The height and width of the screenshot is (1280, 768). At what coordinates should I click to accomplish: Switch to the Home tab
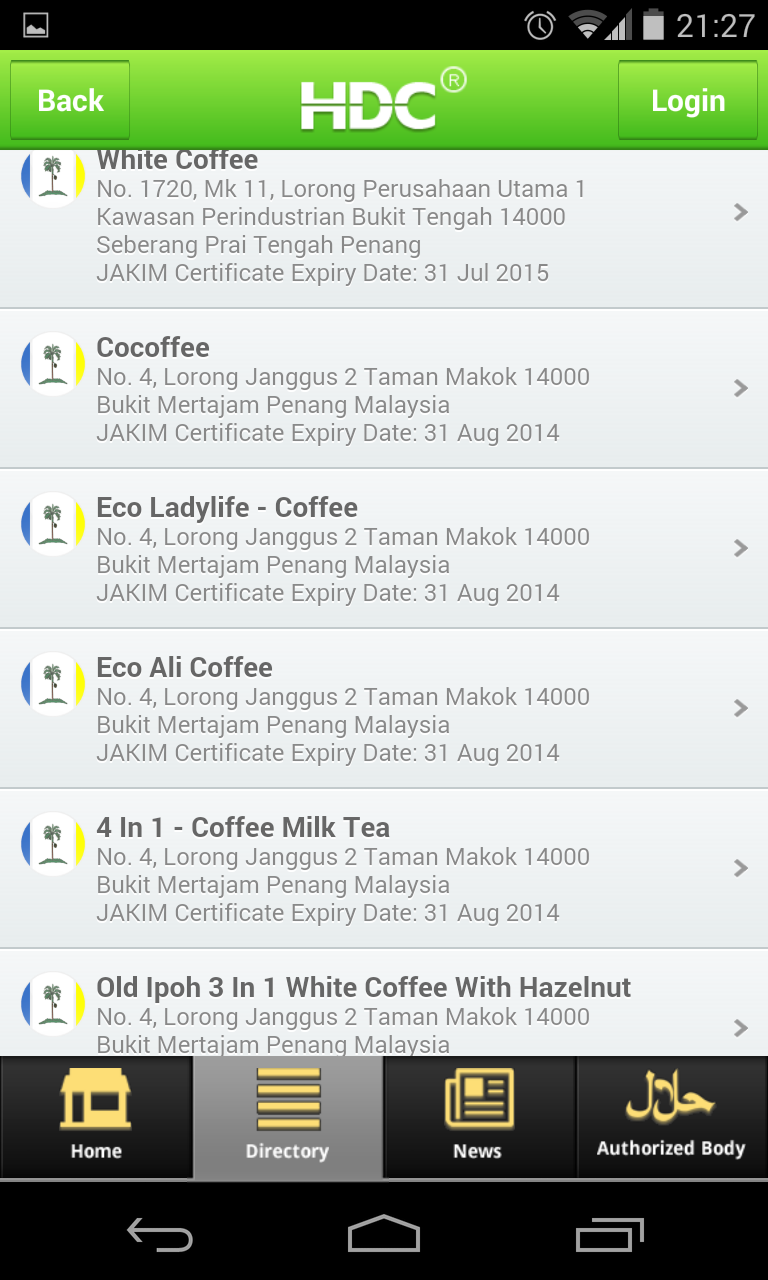[x=96, y=1117]
